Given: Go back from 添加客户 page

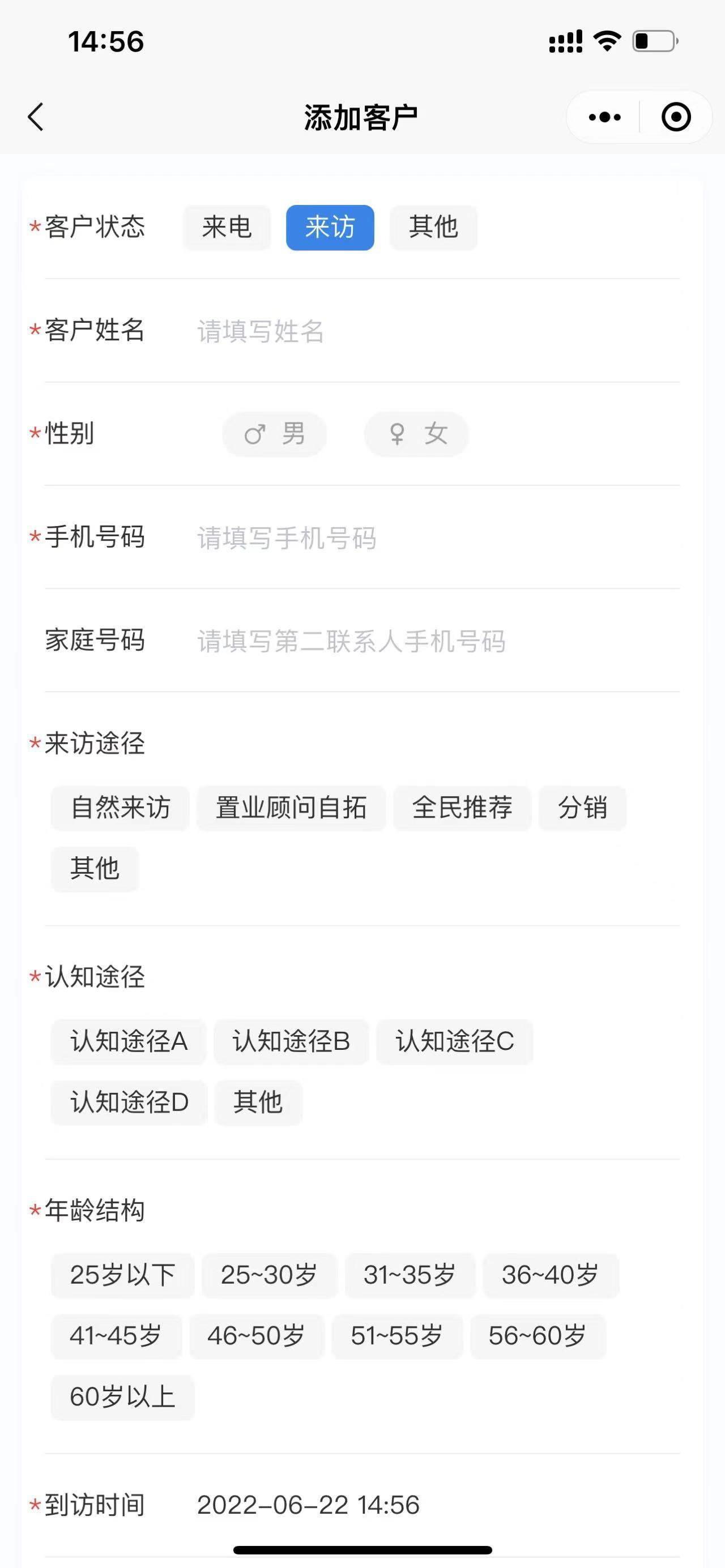Looking at the screenshot, I should click(36, 116).
